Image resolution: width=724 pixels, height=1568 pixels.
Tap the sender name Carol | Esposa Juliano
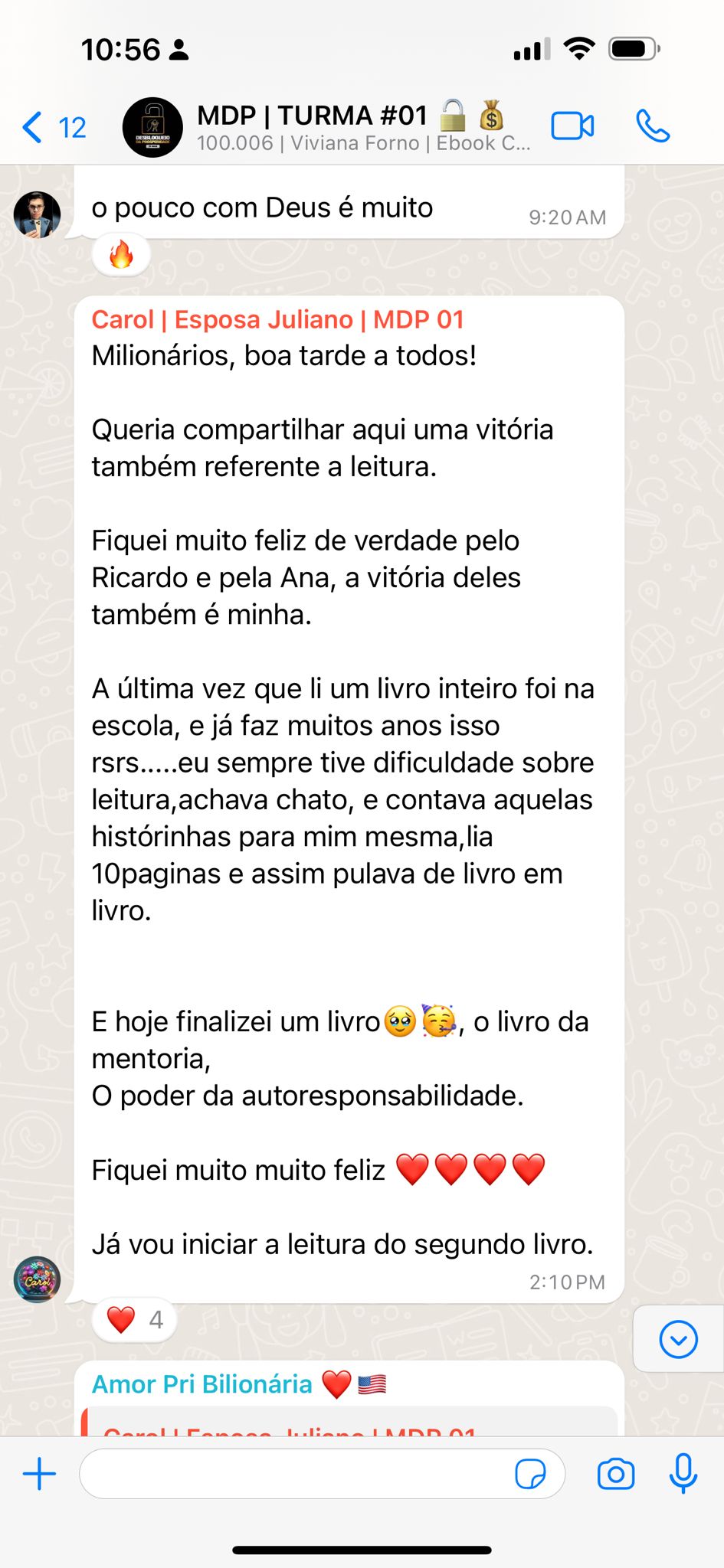277,319
